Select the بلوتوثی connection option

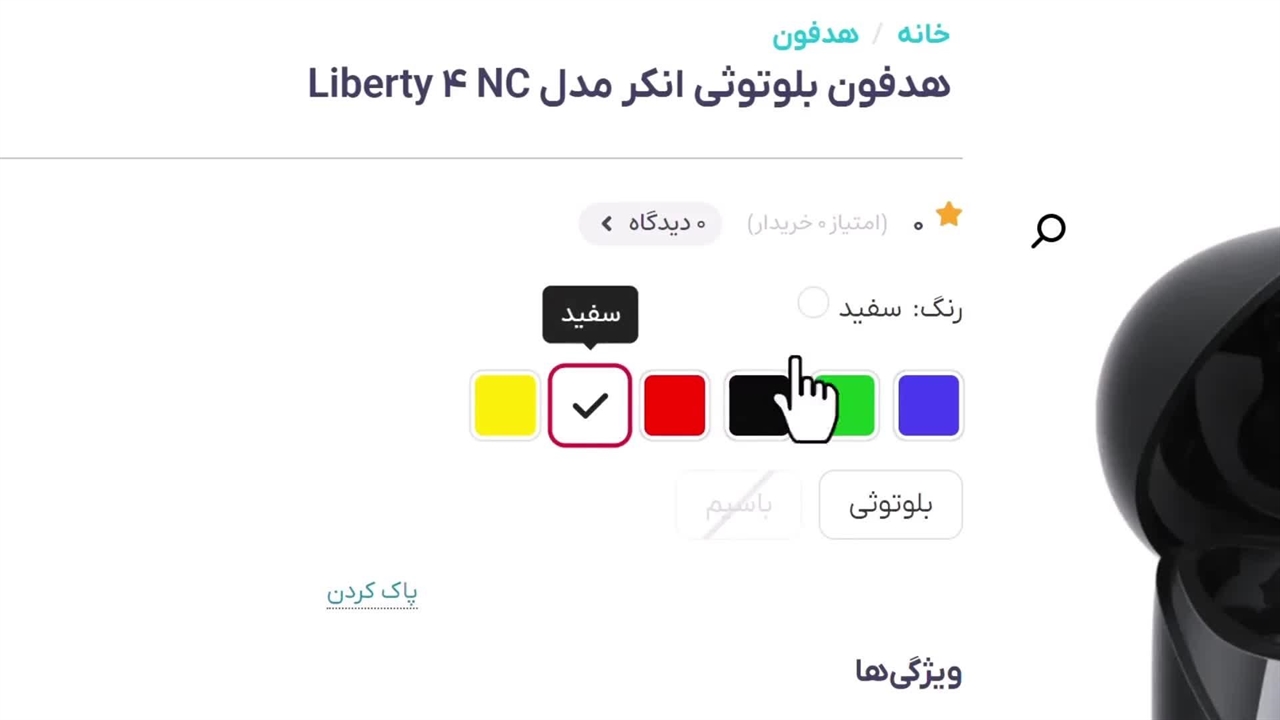tap(890, 505)
